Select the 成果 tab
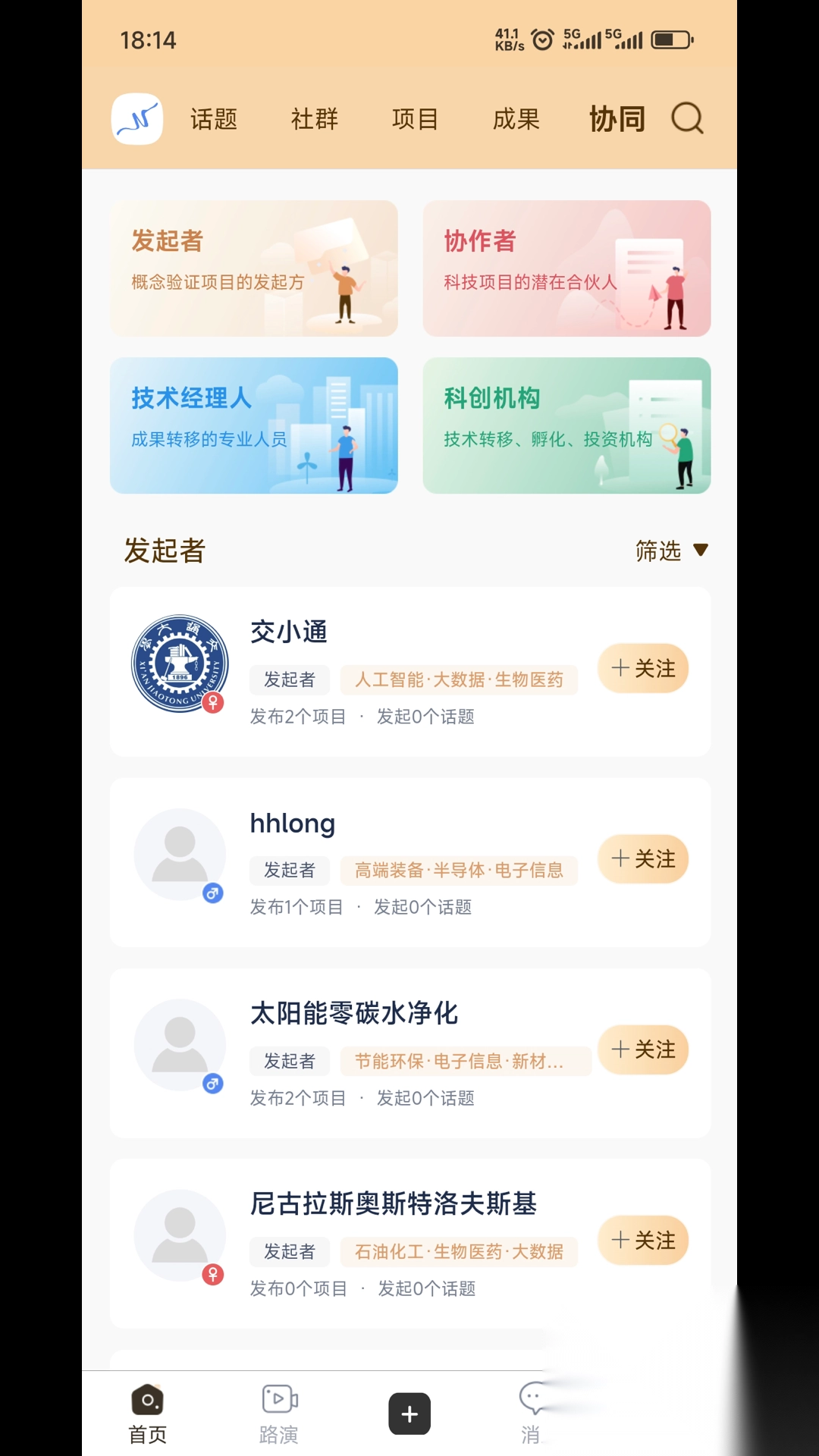 pos(516,119)
